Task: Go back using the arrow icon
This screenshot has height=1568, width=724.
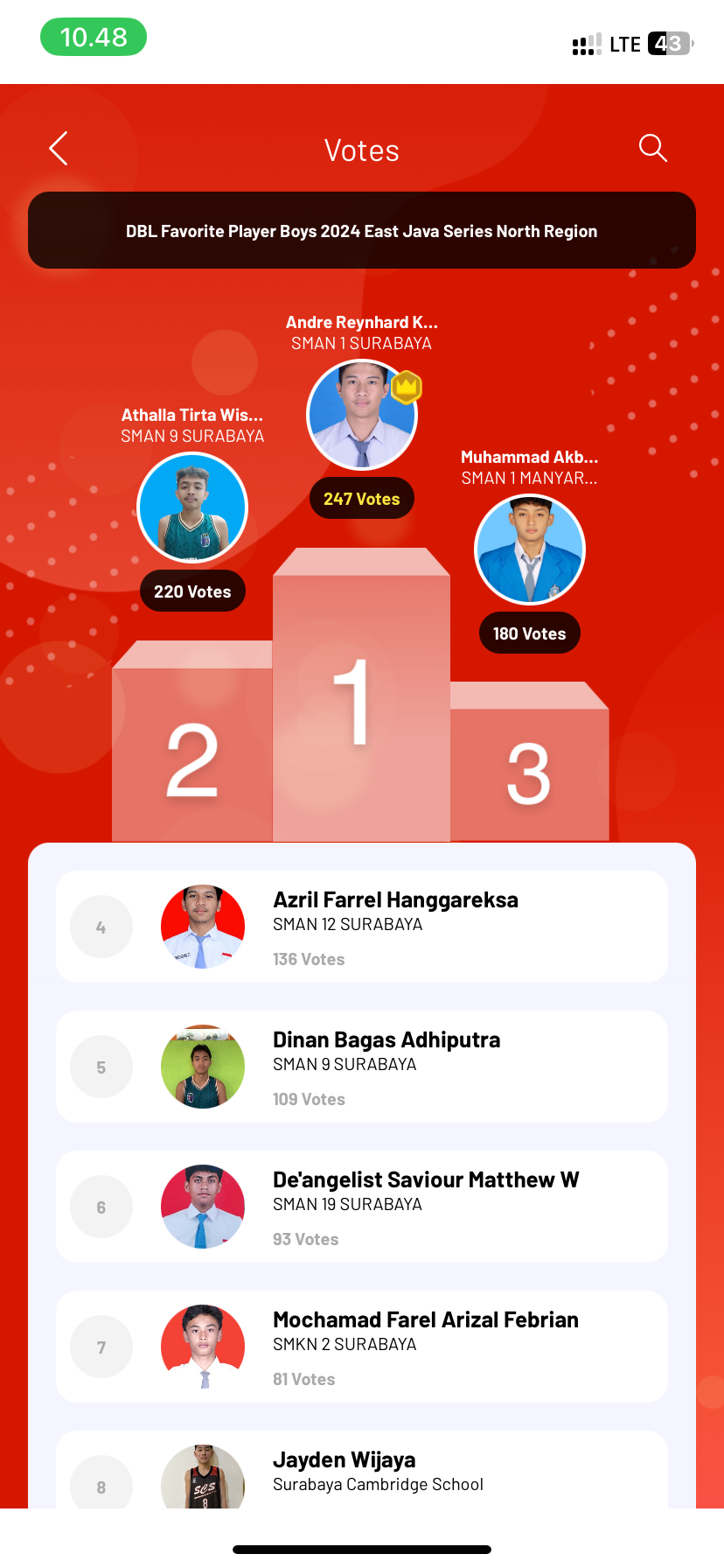Action: [59, 149]
